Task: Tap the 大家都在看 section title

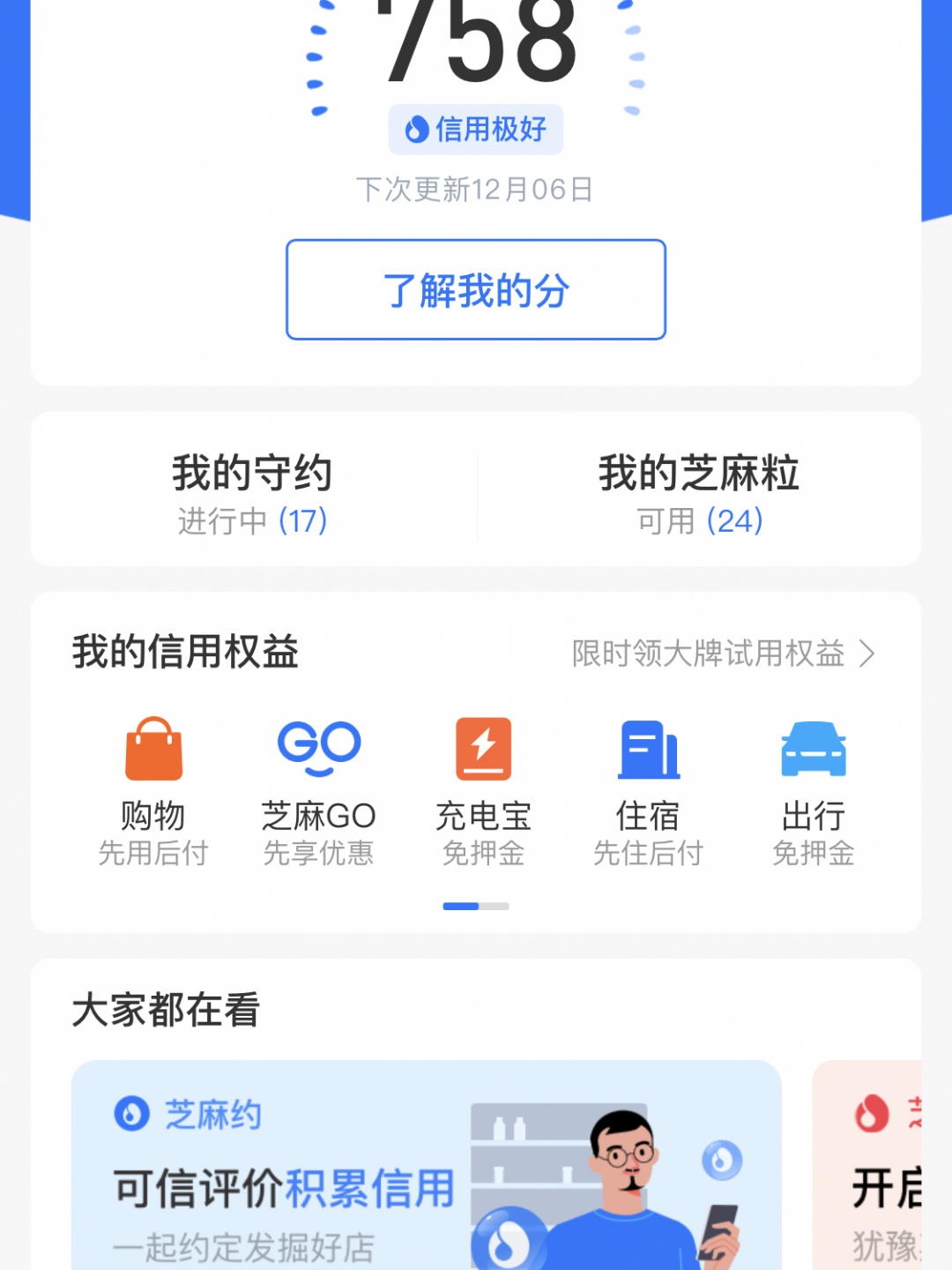Action: pos(166,1012)
